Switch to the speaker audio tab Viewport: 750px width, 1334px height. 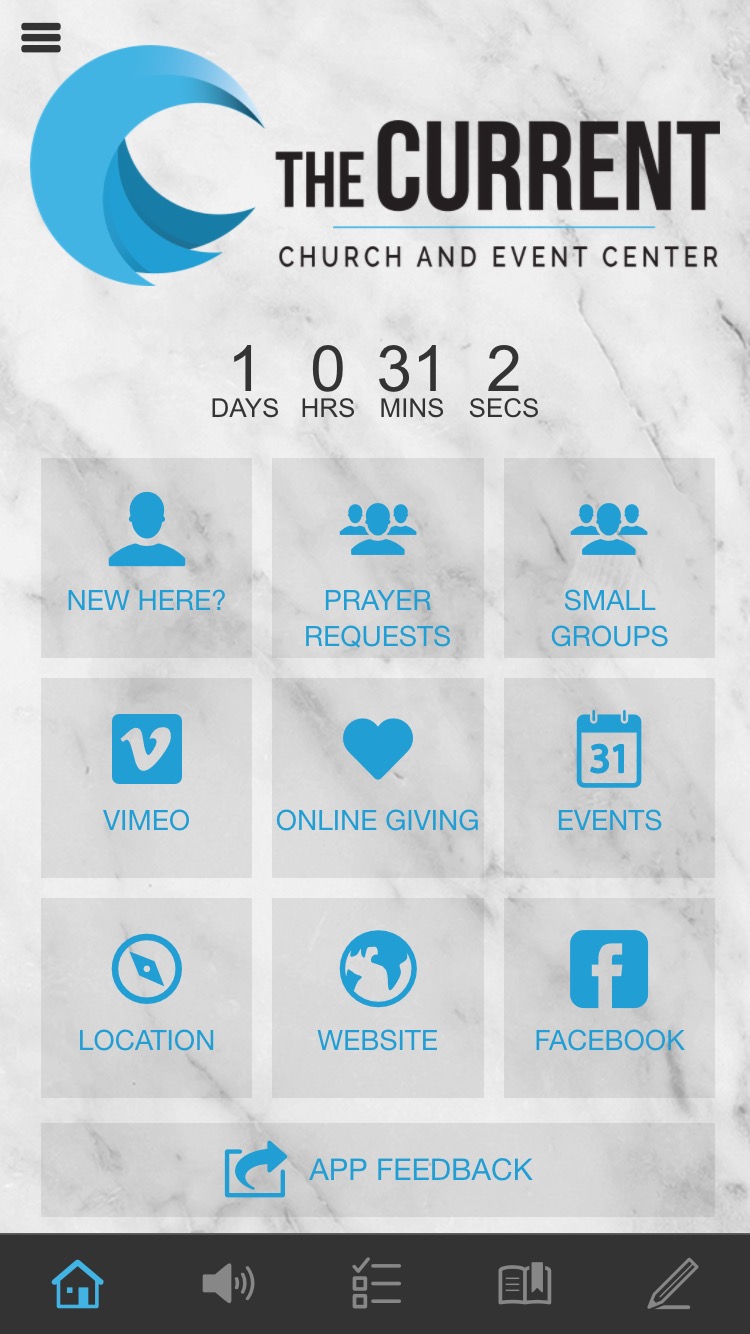click(x=228, y=1284)
